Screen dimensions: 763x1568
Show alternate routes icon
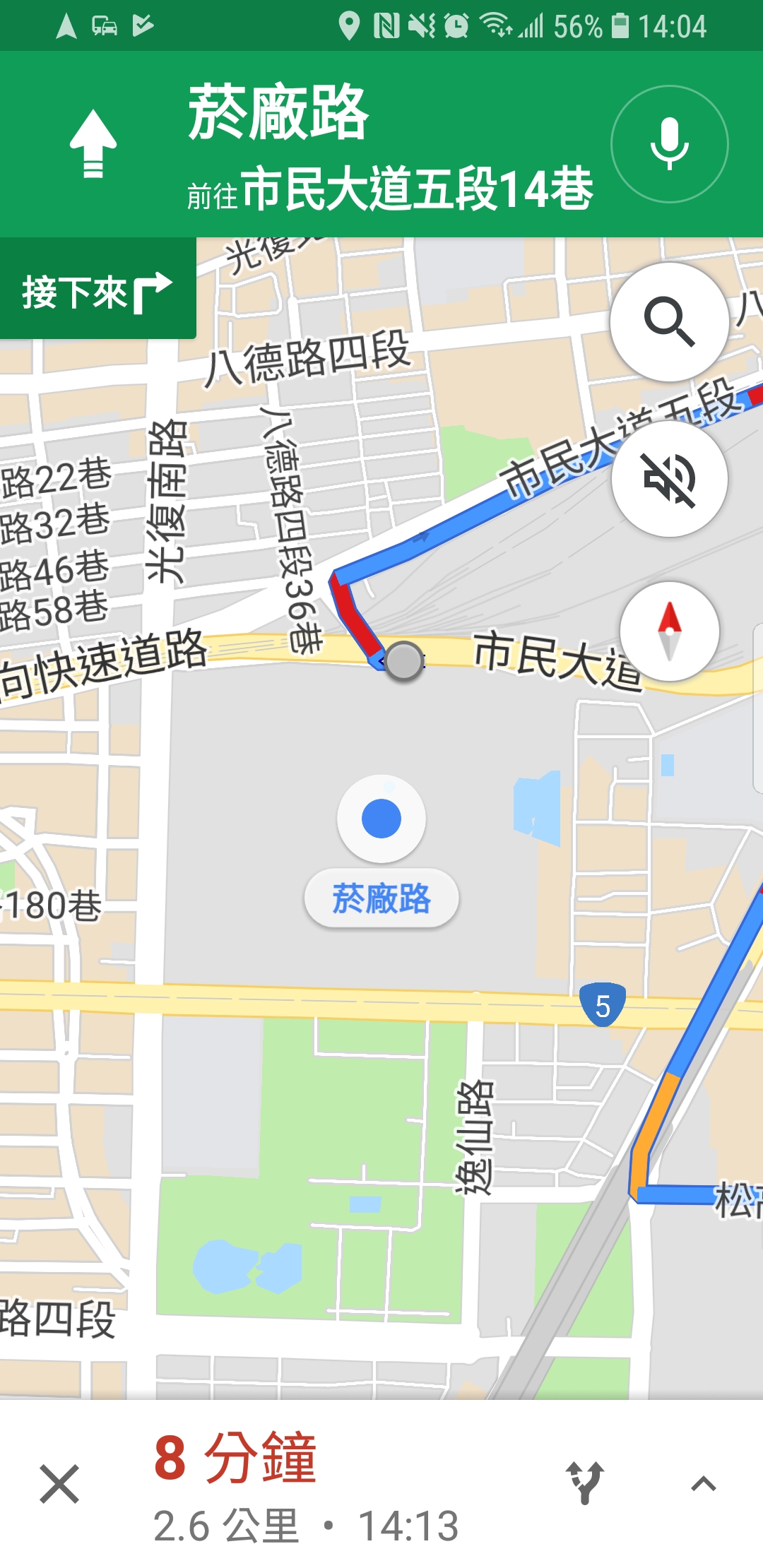click(x=585, y=1483)
